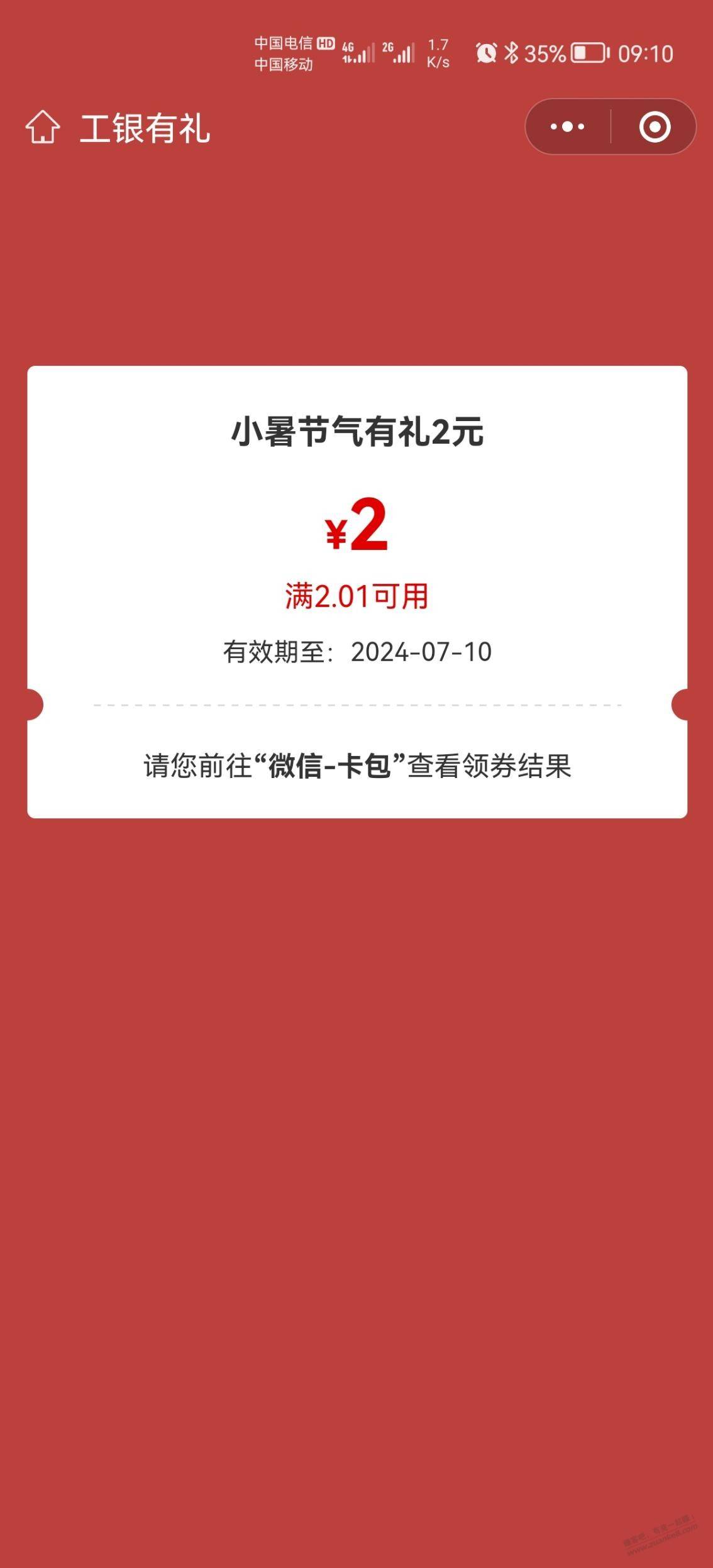
Task: Open the three-dot more options menu
Action: (567, 127)
